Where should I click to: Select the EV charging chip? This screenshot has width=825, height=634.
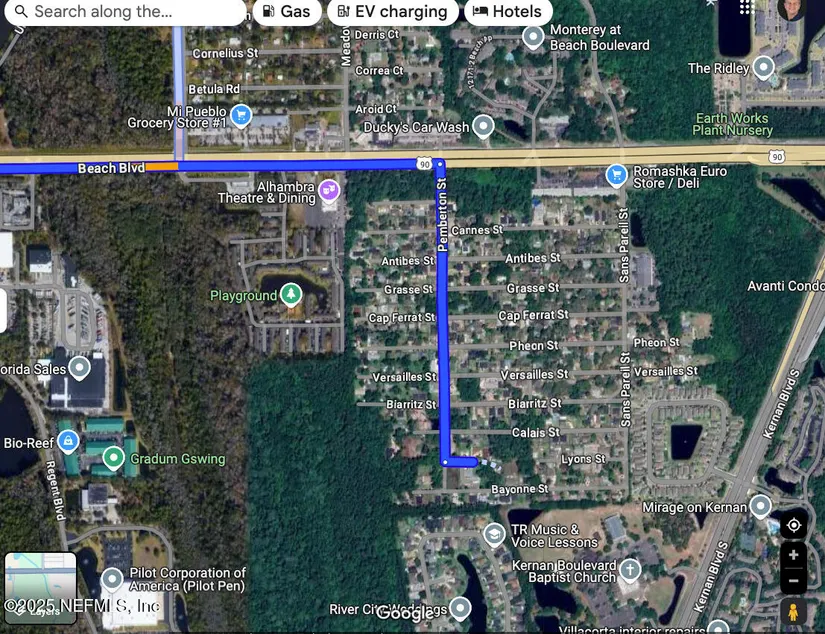(x=391, y=12)
